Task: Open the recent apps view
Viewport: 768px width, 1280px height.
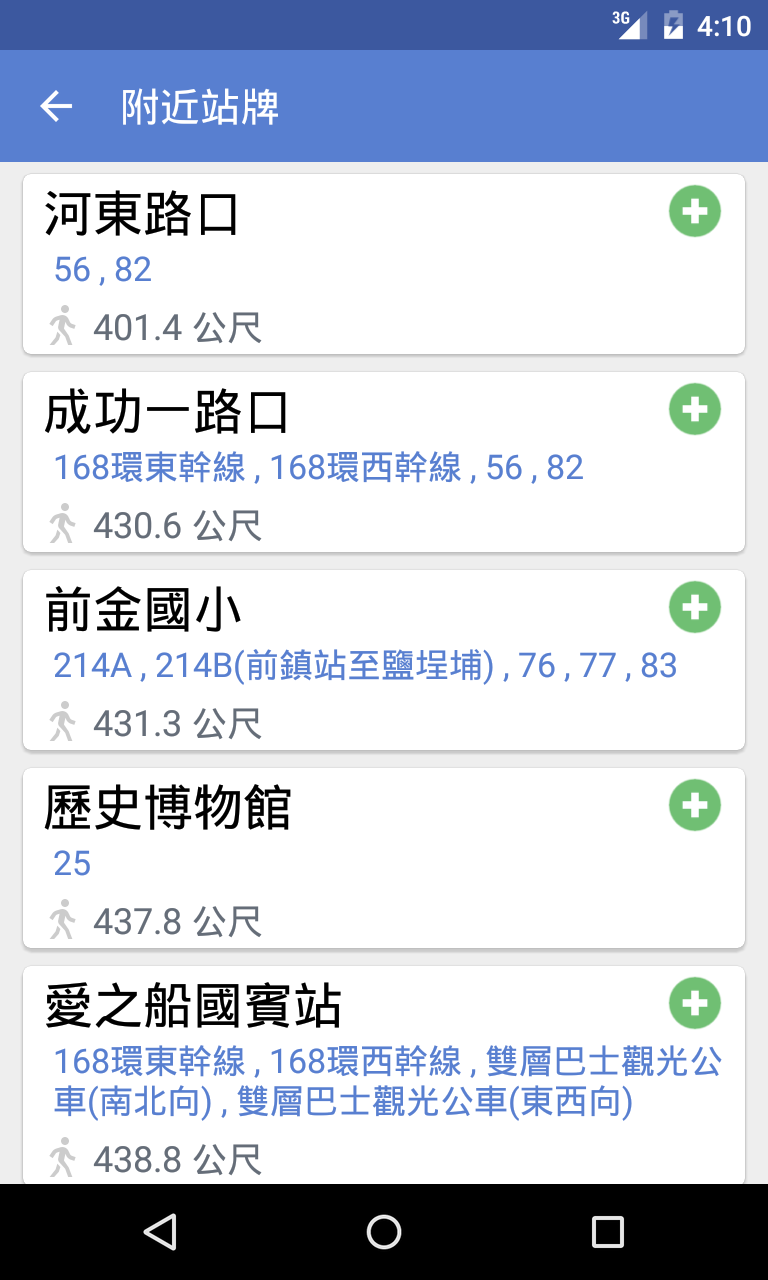Action: pos(607,1232)
